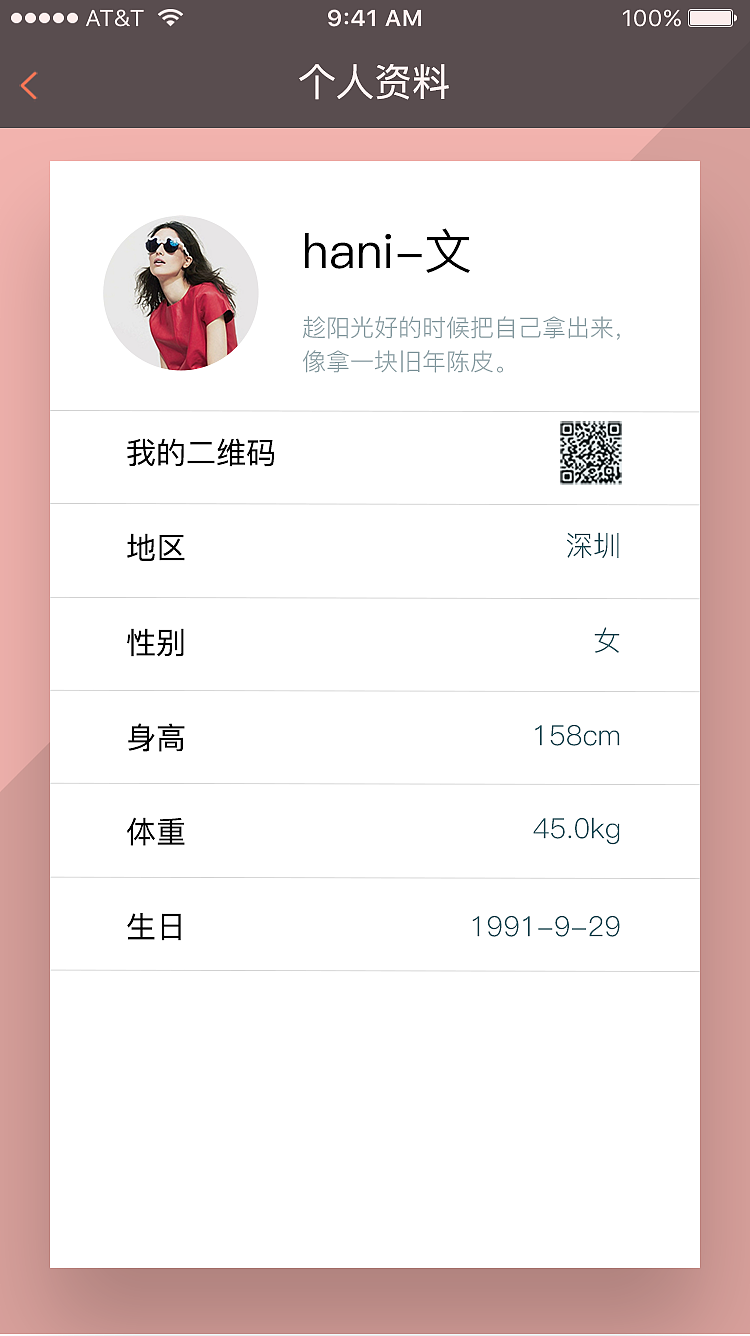Tap the back arrow in the navigation bar
Image resolution: width=750 pixels, height=1336 pixels.
pos(29,86)
